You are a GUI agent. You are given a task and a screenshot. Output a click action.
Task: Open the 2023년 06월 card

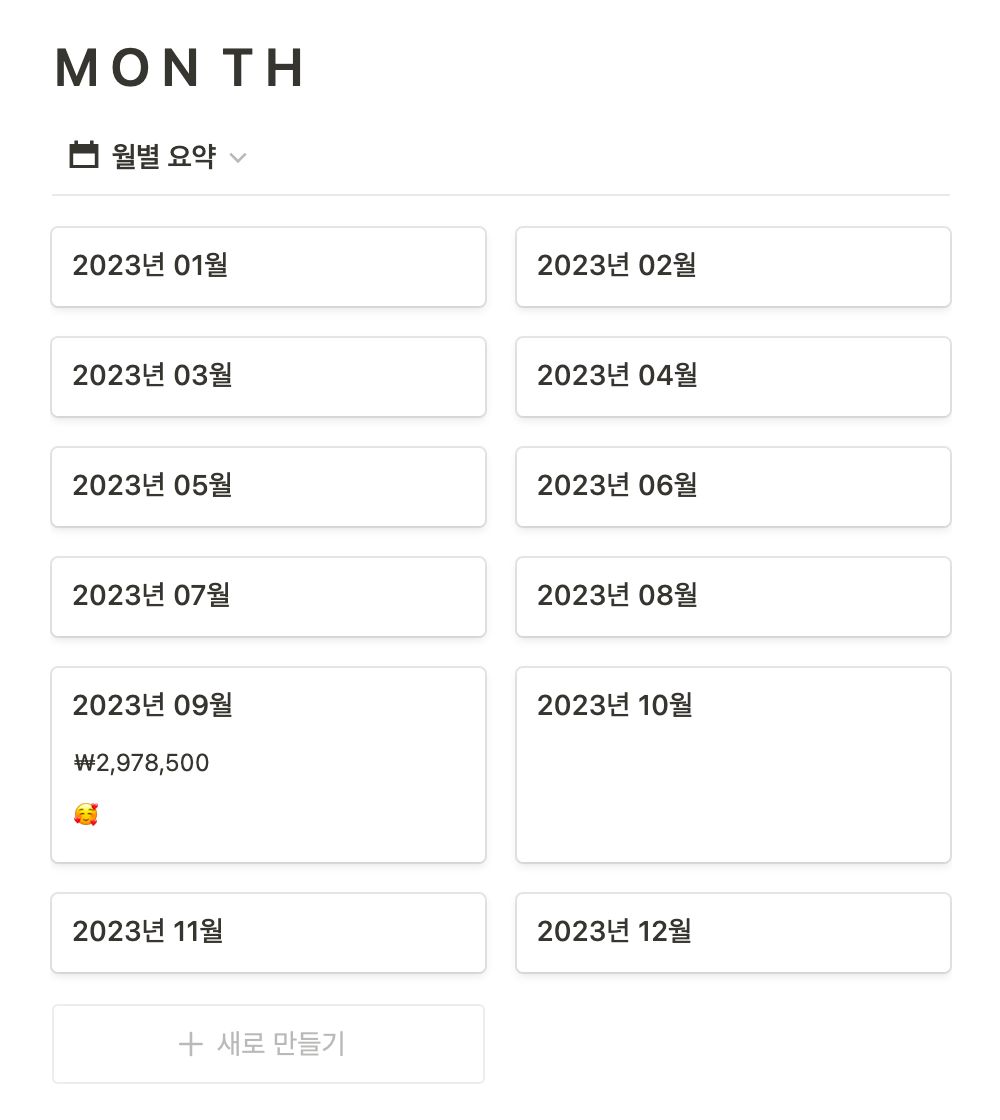733,487
